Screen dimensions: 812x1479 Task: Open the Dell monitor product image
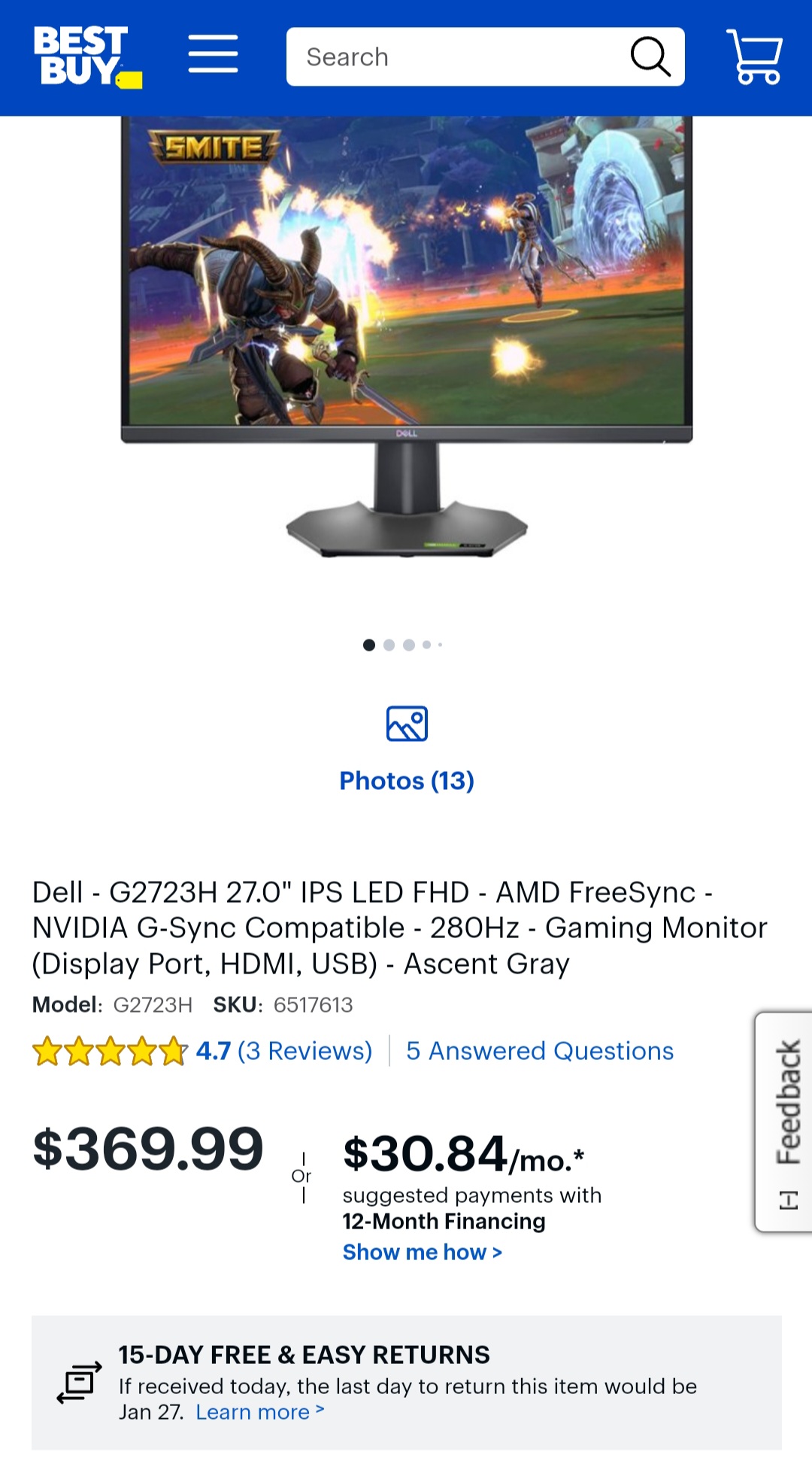(406, 331)
